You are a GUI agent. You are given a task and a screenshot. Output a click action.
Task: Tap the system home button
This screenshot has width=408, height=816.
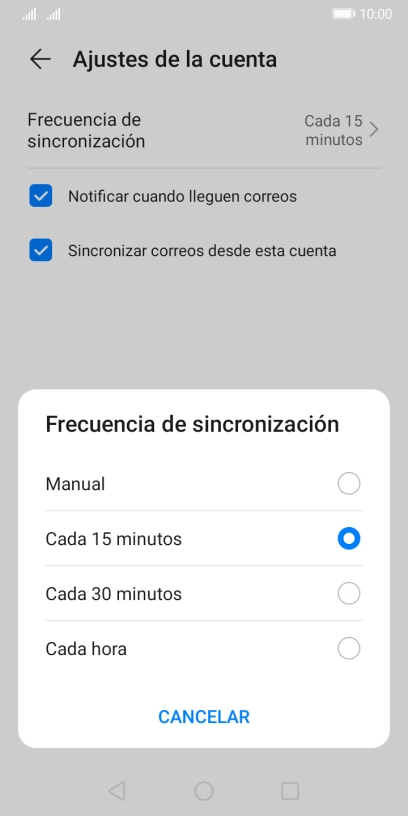tap(204, 790)
